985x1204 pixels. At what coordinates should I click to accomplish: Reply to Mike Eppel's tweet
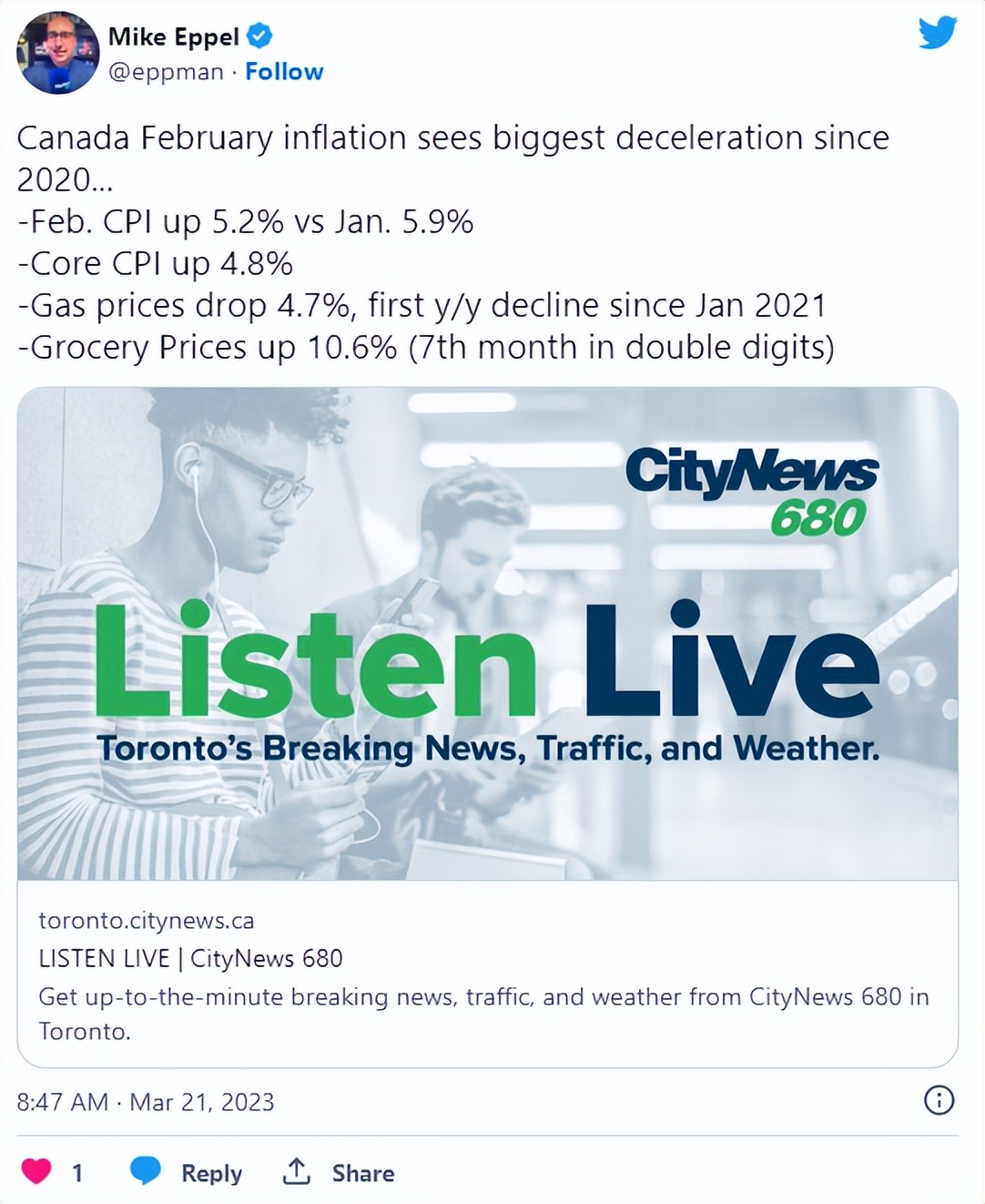coord(187,1172)
